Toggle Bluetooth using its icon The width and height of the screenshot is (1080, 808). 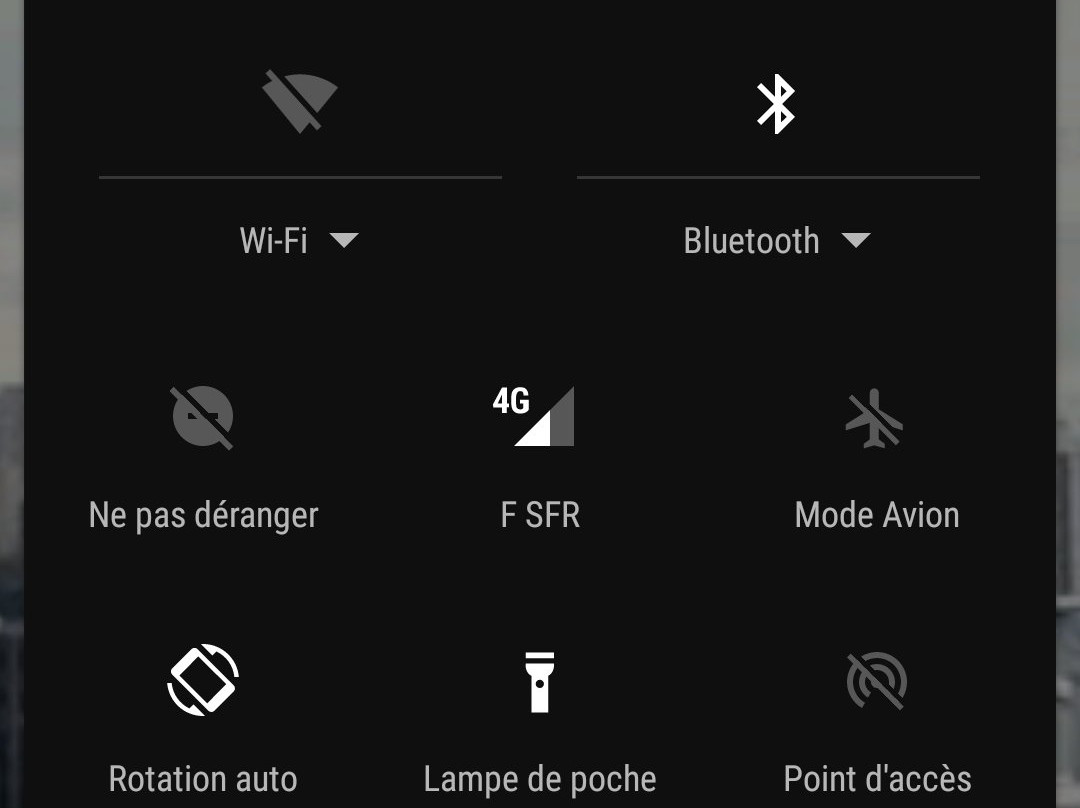(x=776, y=104)
